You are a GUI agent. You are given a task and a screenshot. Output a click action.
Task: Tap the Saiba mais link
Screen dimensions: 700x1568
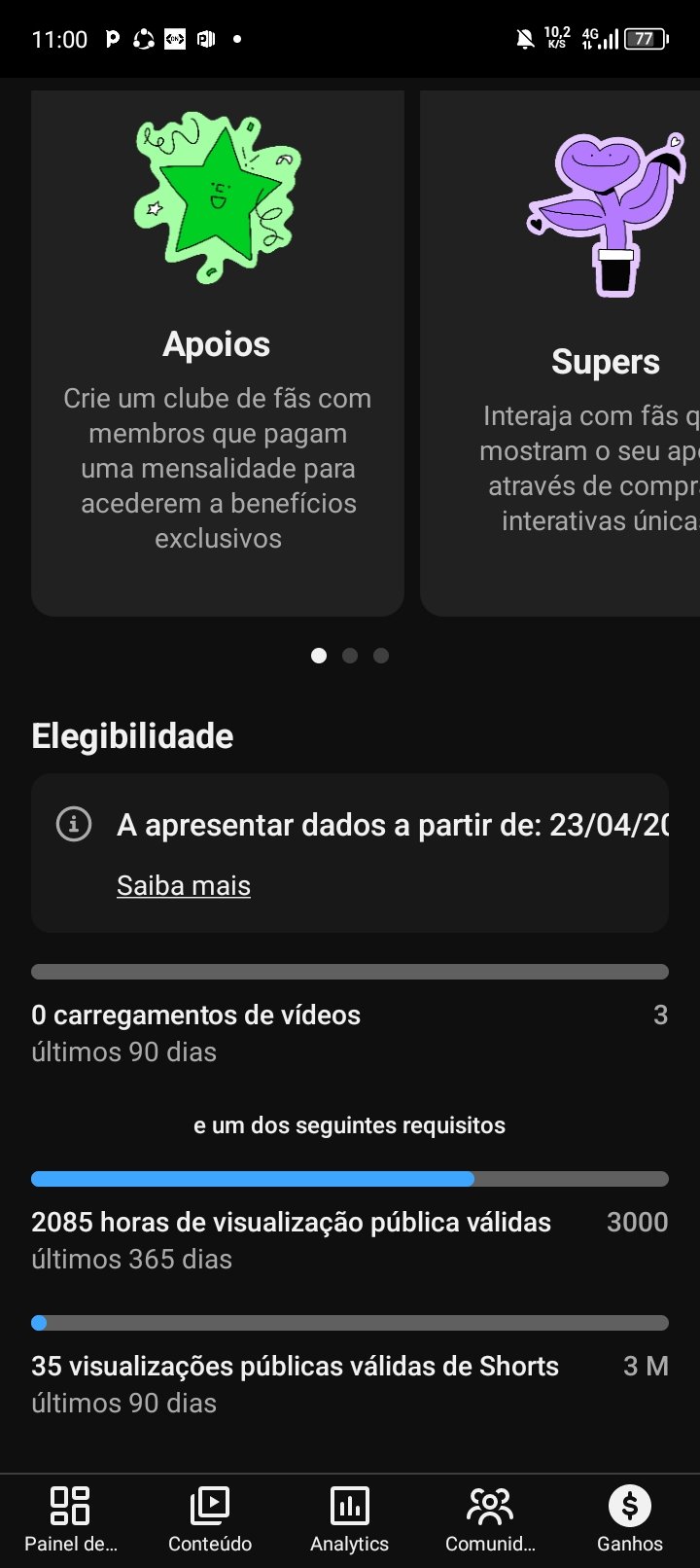click(184, 886)
